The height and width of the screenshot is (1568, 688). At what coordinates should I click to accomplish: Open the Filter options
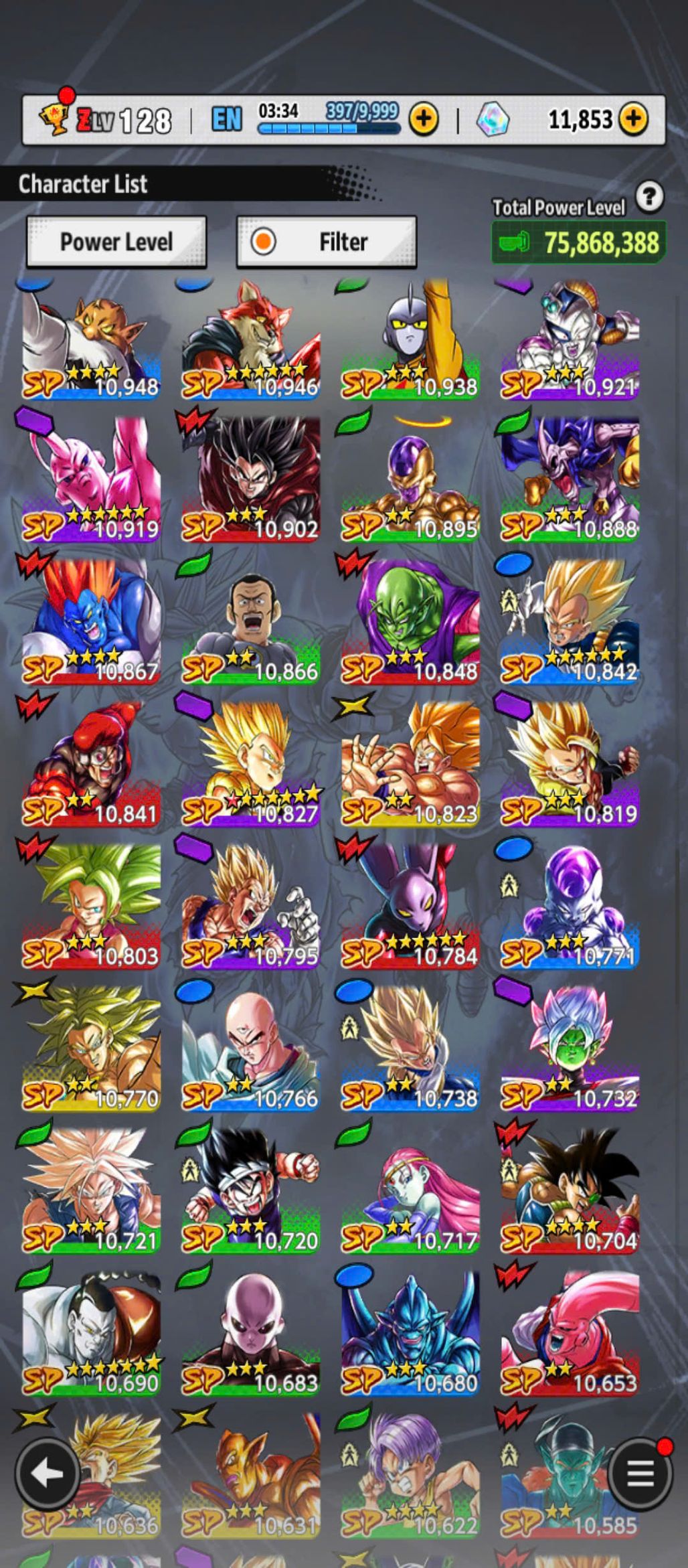click(327, 242)
